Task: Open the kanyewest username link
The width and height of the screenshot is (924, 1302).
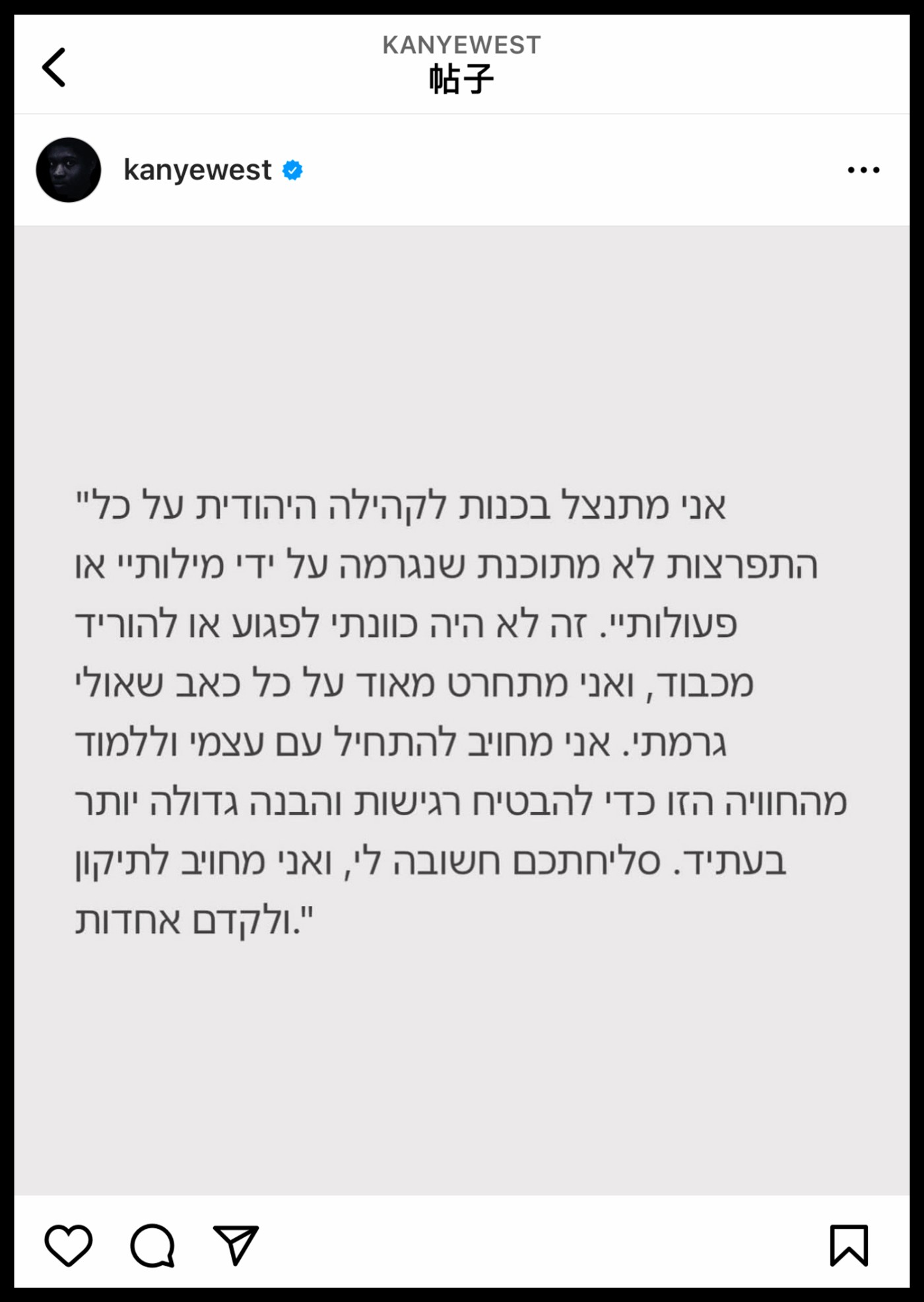Action: (x=197, y=170)
